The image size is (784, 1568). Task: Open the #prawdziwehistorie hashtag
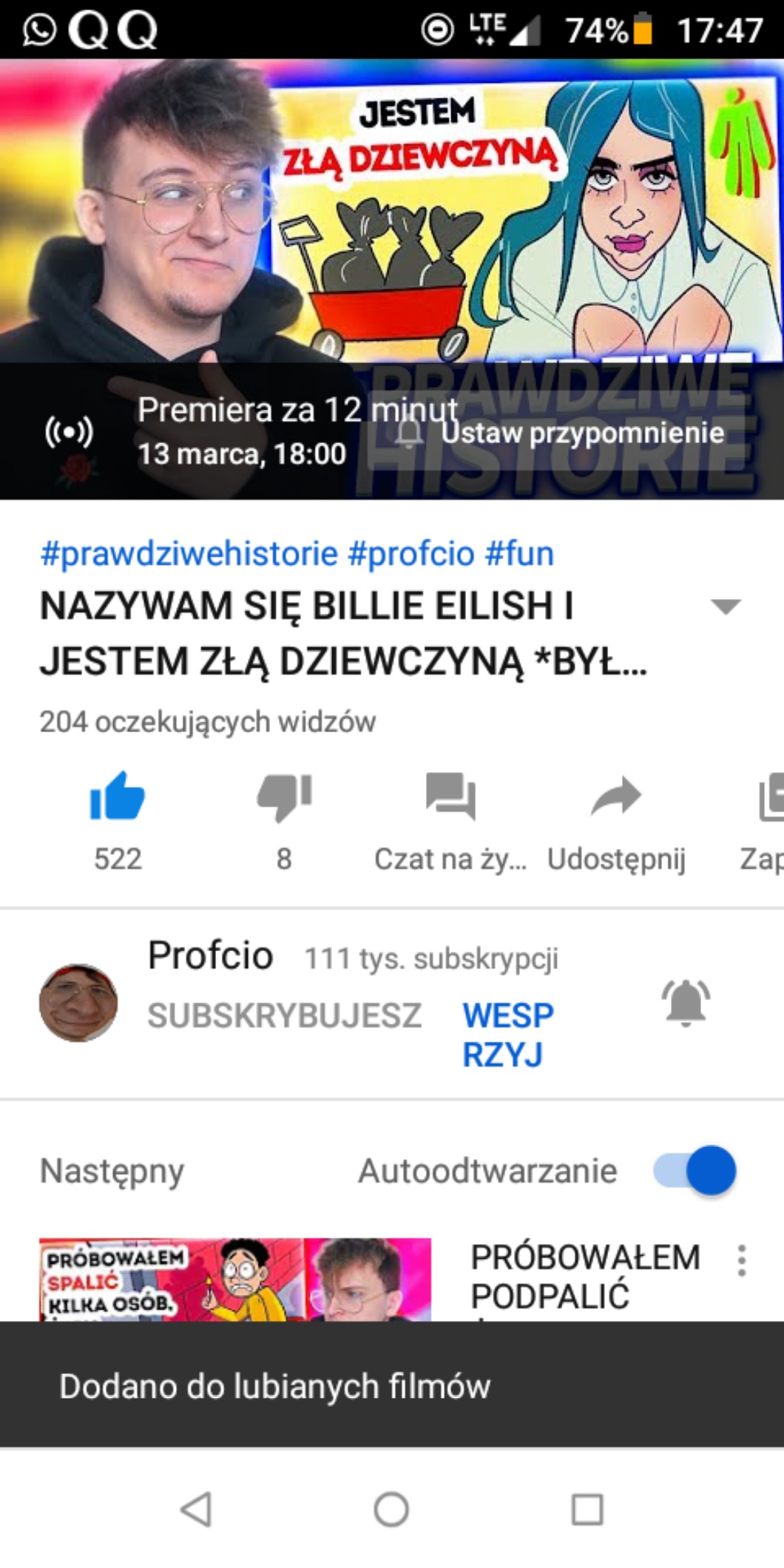coord(189,553)
